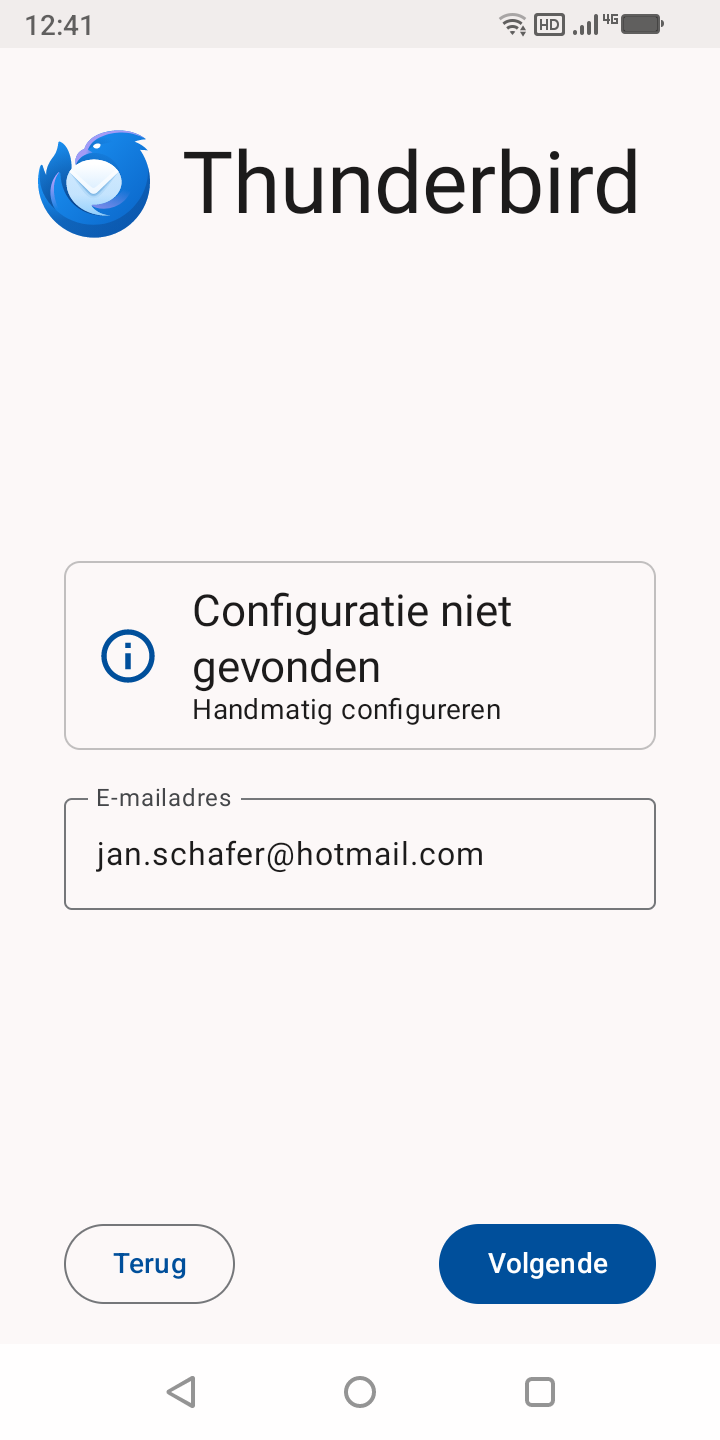The width and height of the screenshot is (720, 1440).
Task: Open the 'Configuratie niet gevonden' card
Action: 360,655
